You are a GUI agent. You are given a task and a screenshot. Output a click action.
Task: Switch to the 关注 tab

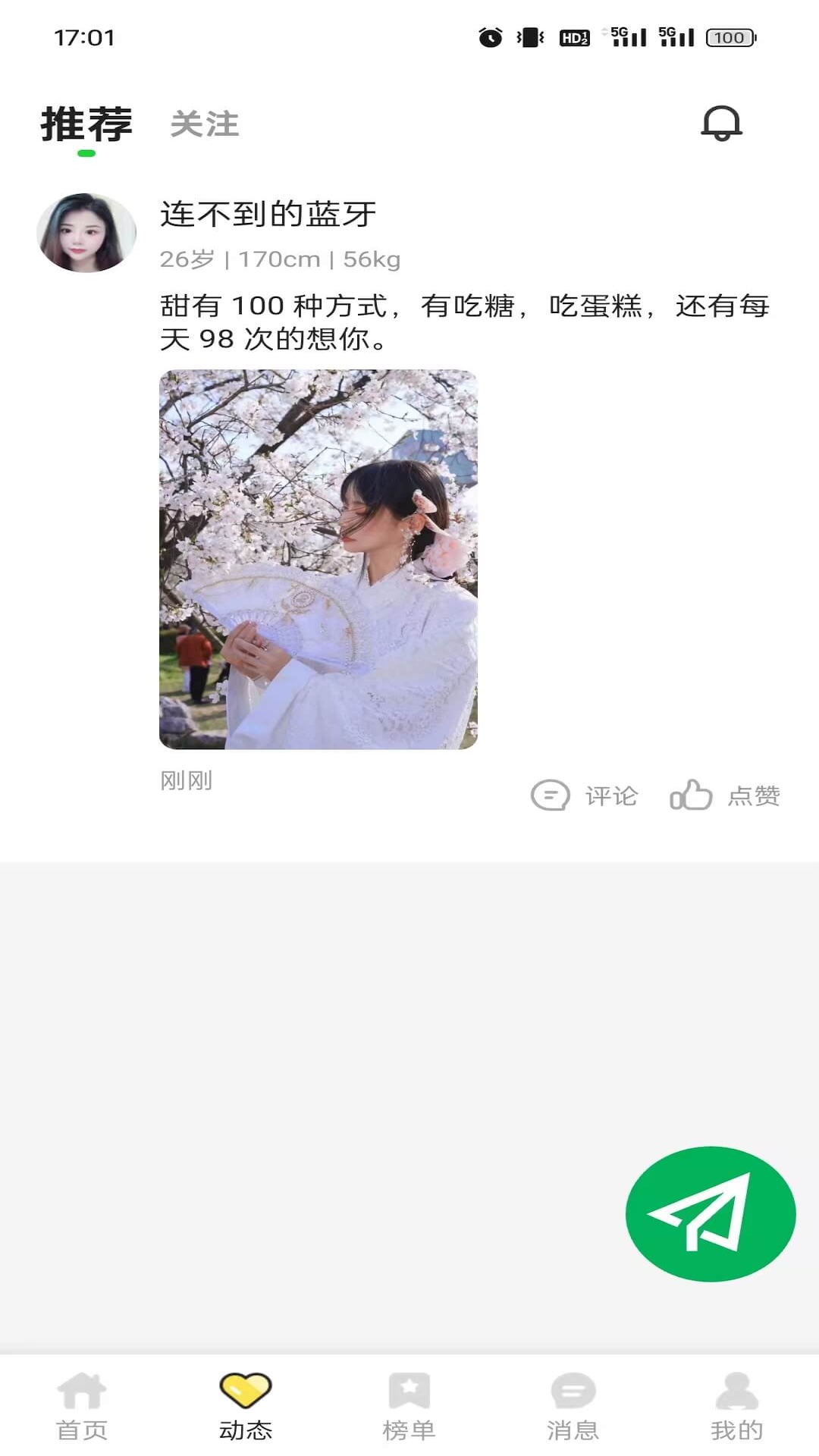(204, 124)
